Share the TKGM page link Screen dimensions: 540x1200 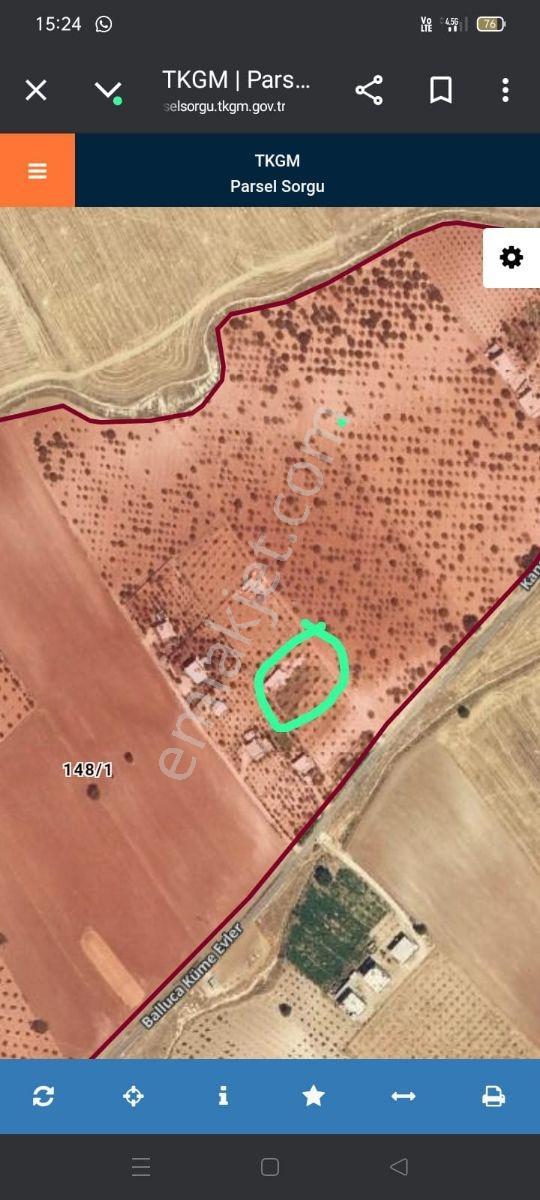(x=369, y=90)
